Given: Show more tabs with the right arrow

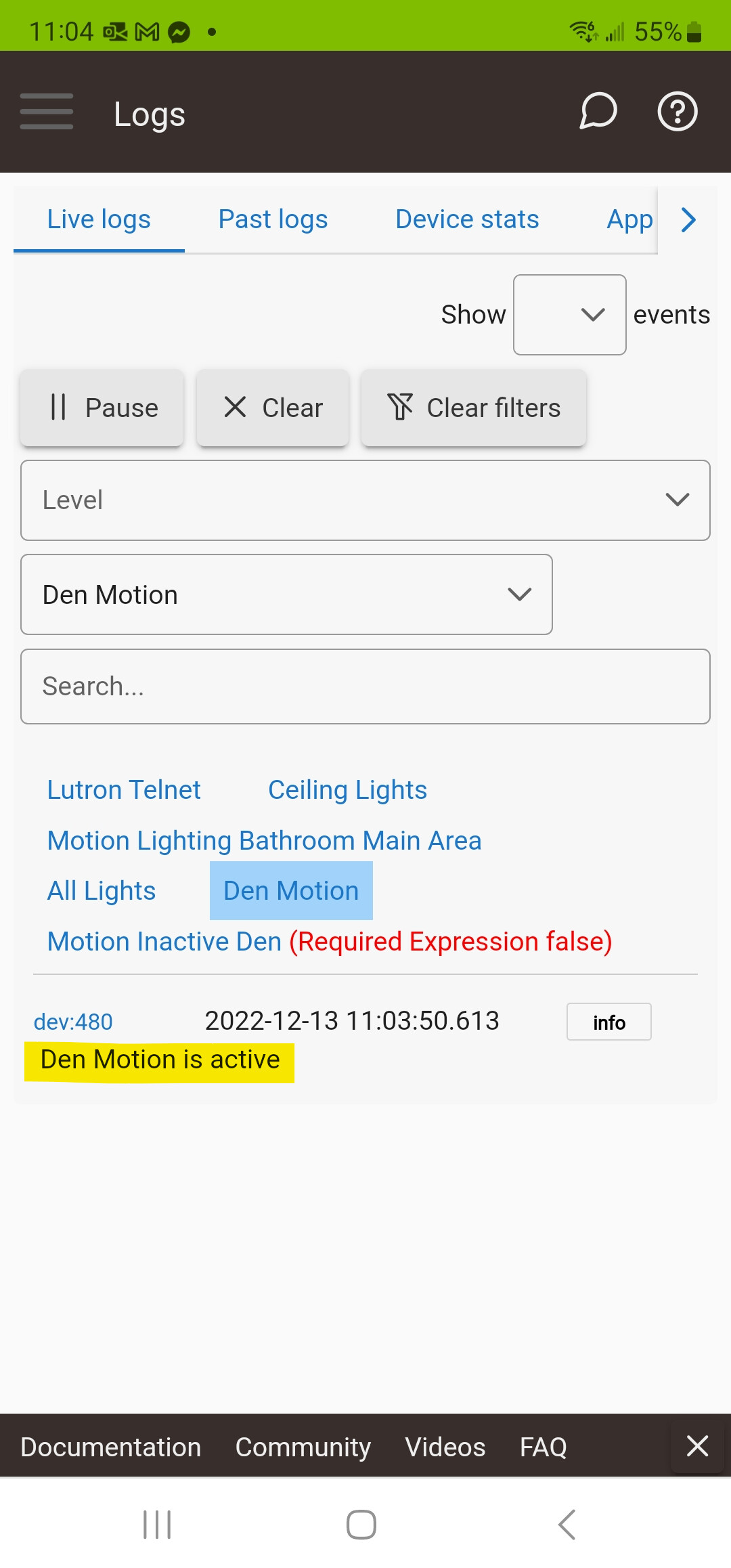Looking at the screenshot, I should tap(688, 219).
